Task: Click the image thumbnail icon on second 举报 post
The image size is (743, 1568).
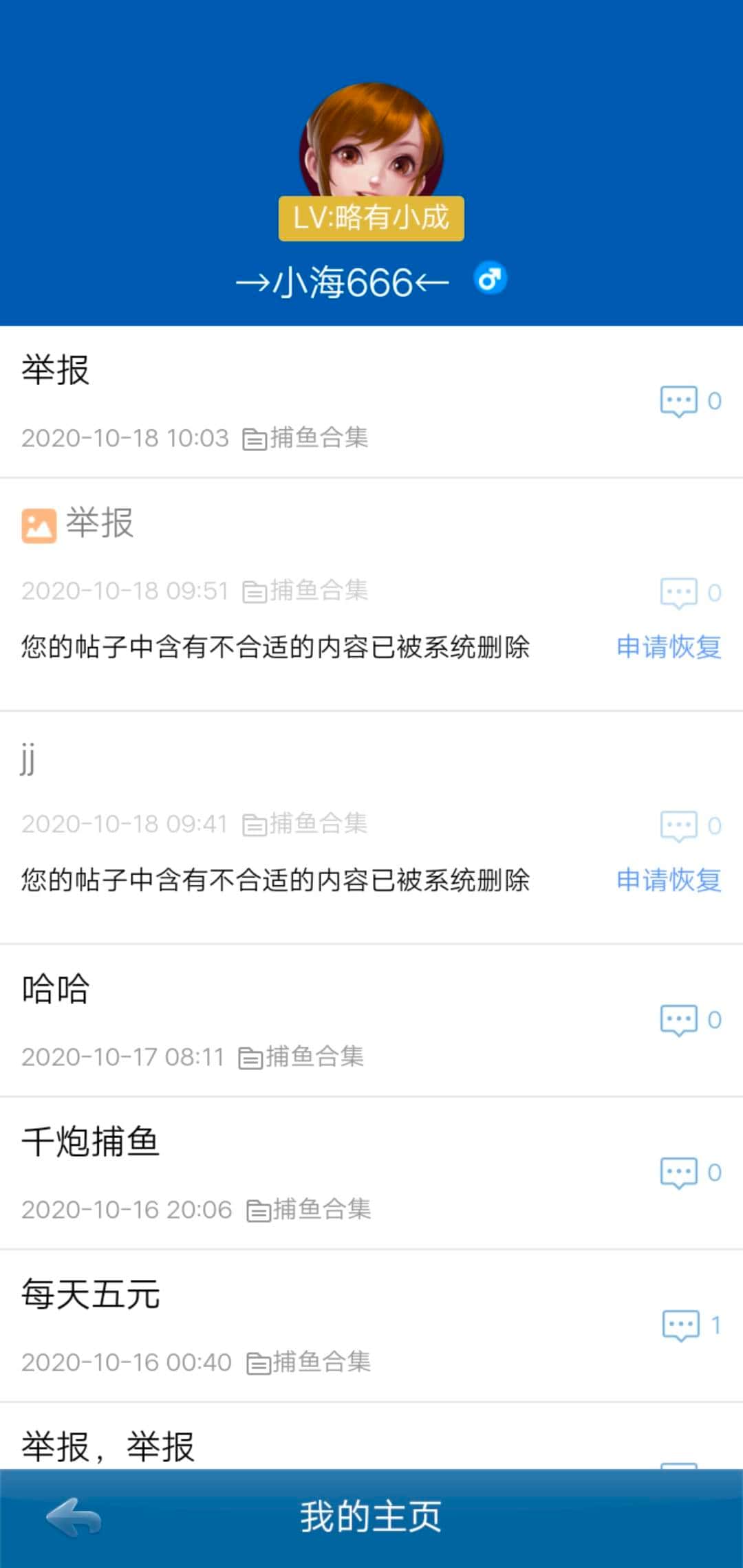Action: coord(40,524)
